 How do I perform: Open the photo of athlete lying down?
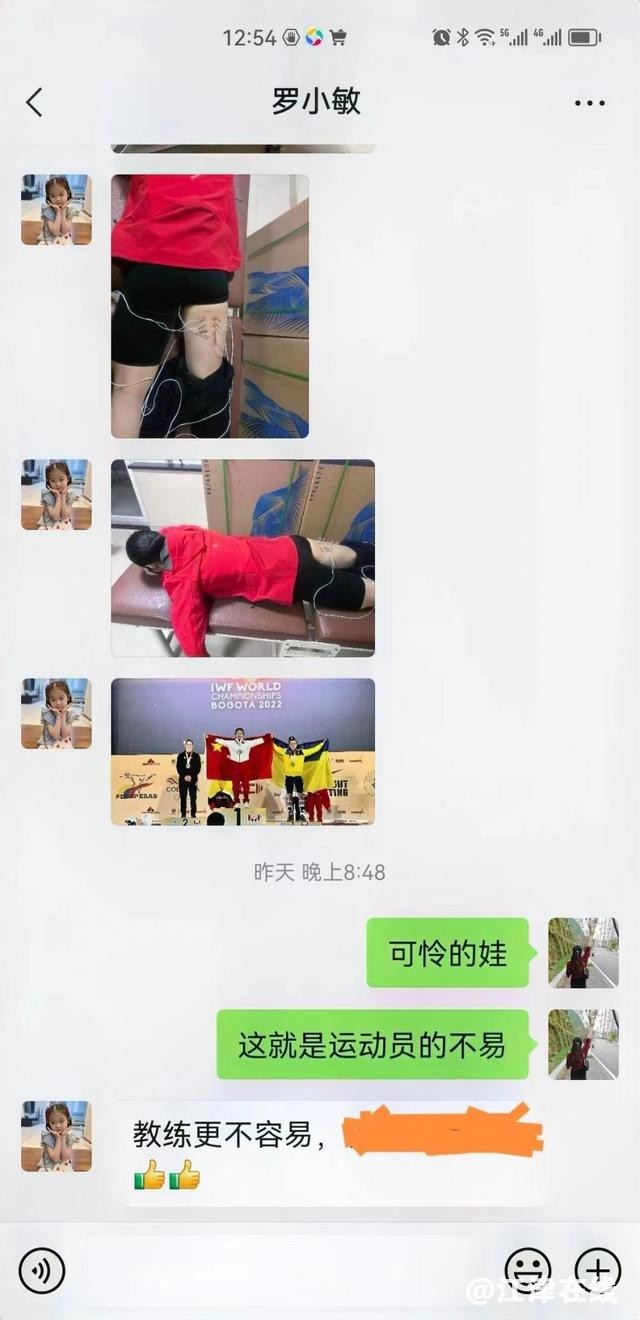242,558
